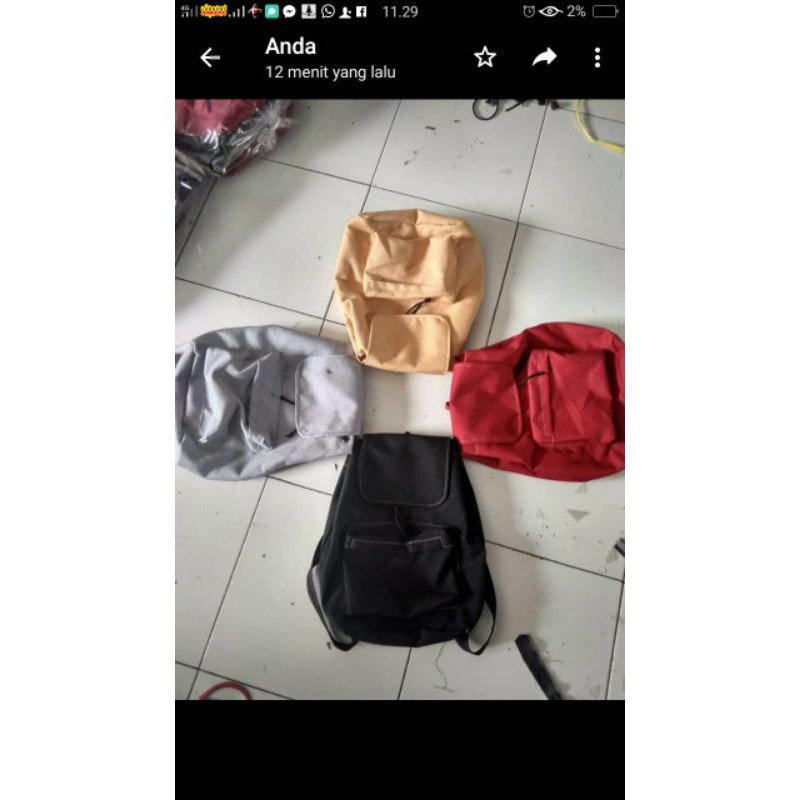Go back from the image viewer
Screen dimensions: 800x800
(x=210, y=58)
